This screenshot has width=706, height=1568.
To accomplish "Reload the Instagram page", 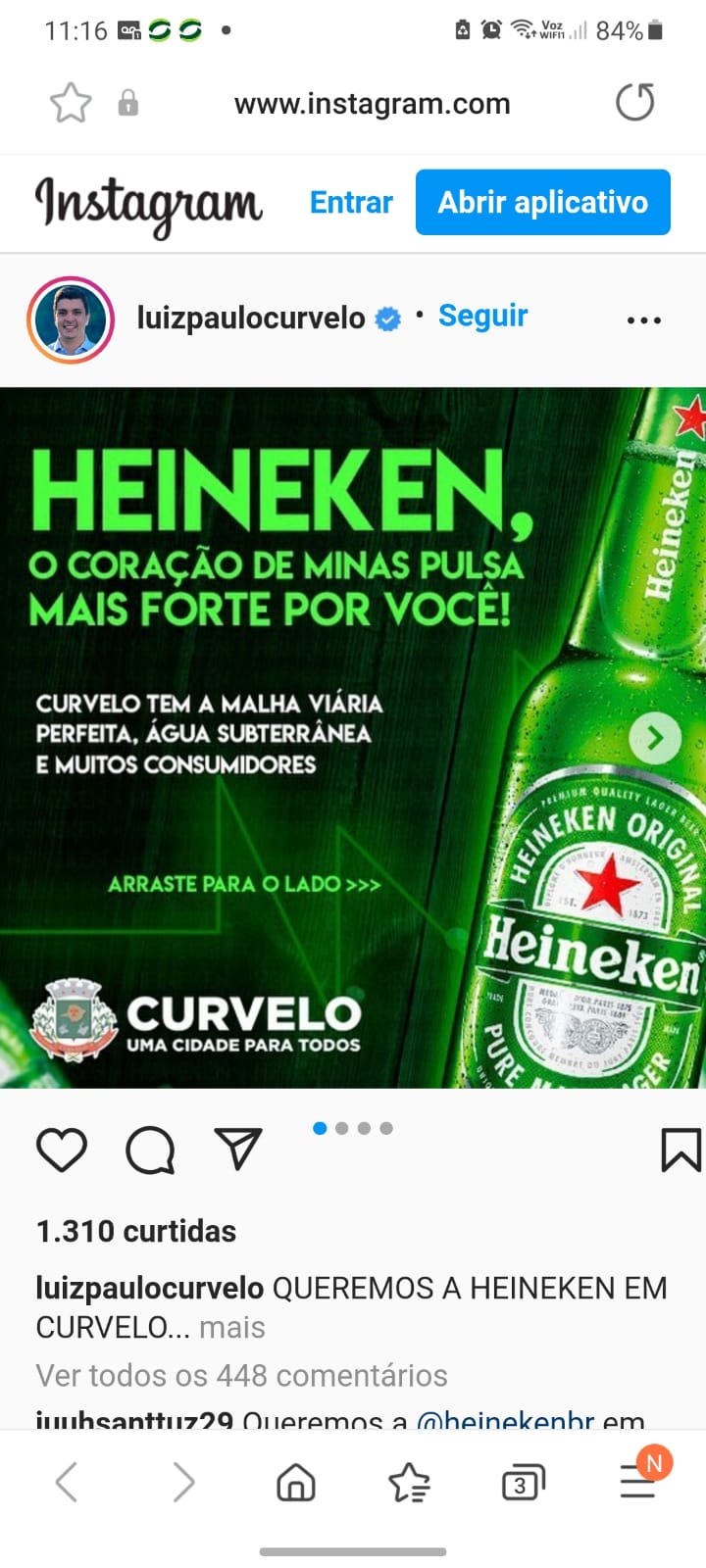I will click(x=634, y=102).
